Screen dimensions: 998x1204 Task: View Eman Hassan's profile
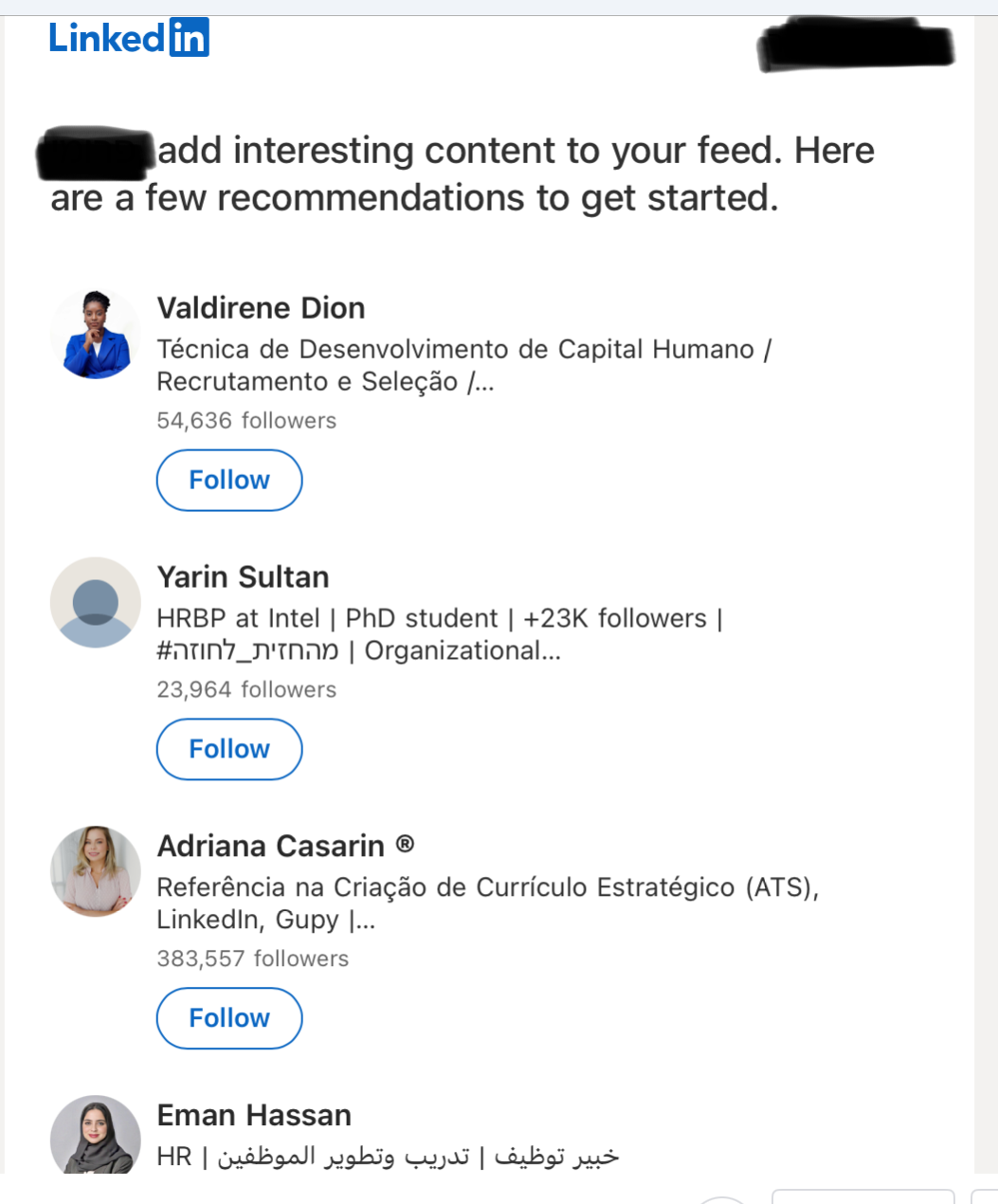254,1115
